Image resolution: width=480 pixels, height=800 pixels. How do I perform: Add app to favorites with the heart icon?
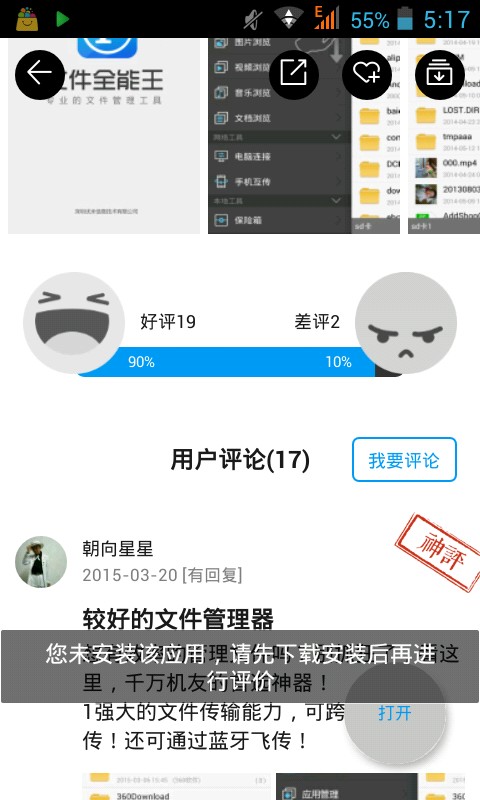click(367, 74)
